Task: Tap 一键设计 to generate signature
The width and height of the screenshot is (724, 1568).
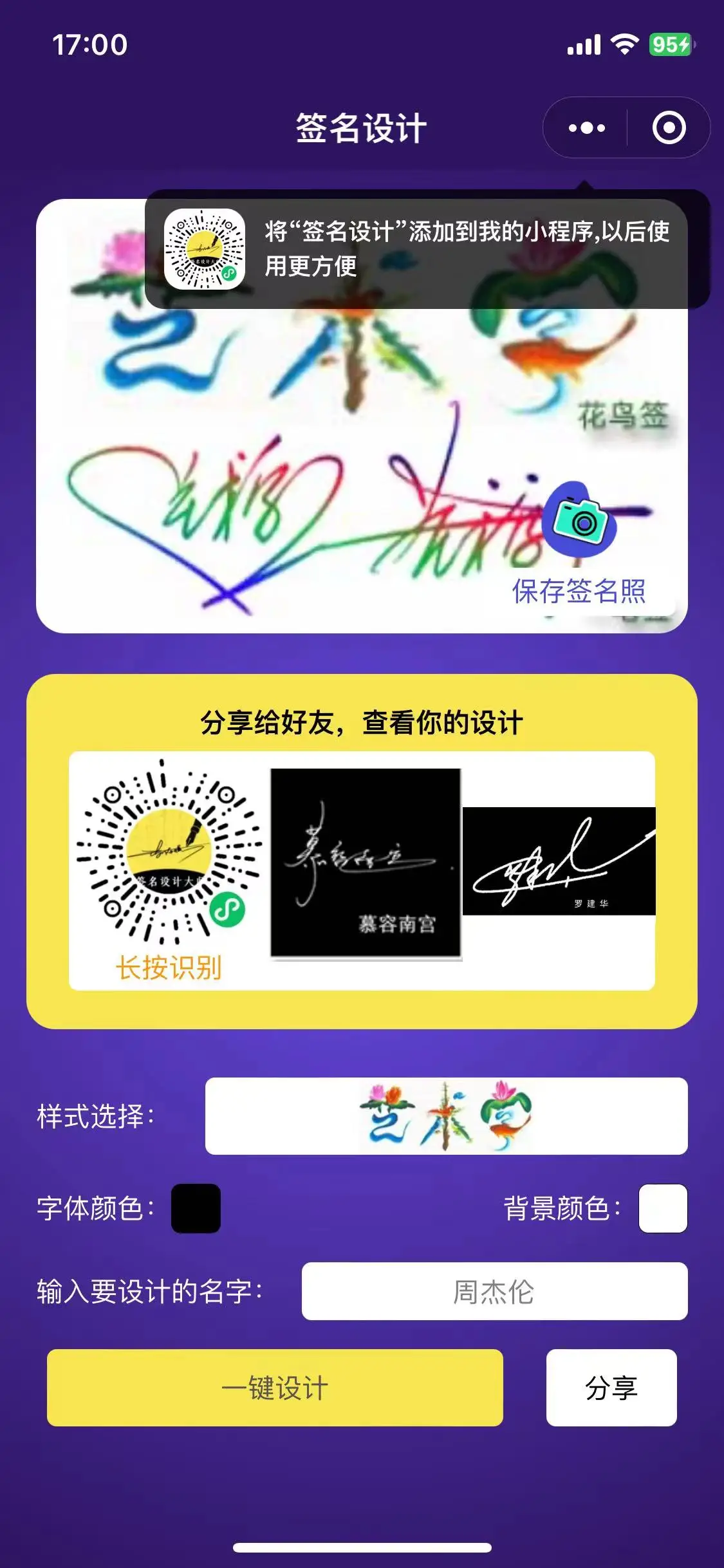Action: [275, 1388]
